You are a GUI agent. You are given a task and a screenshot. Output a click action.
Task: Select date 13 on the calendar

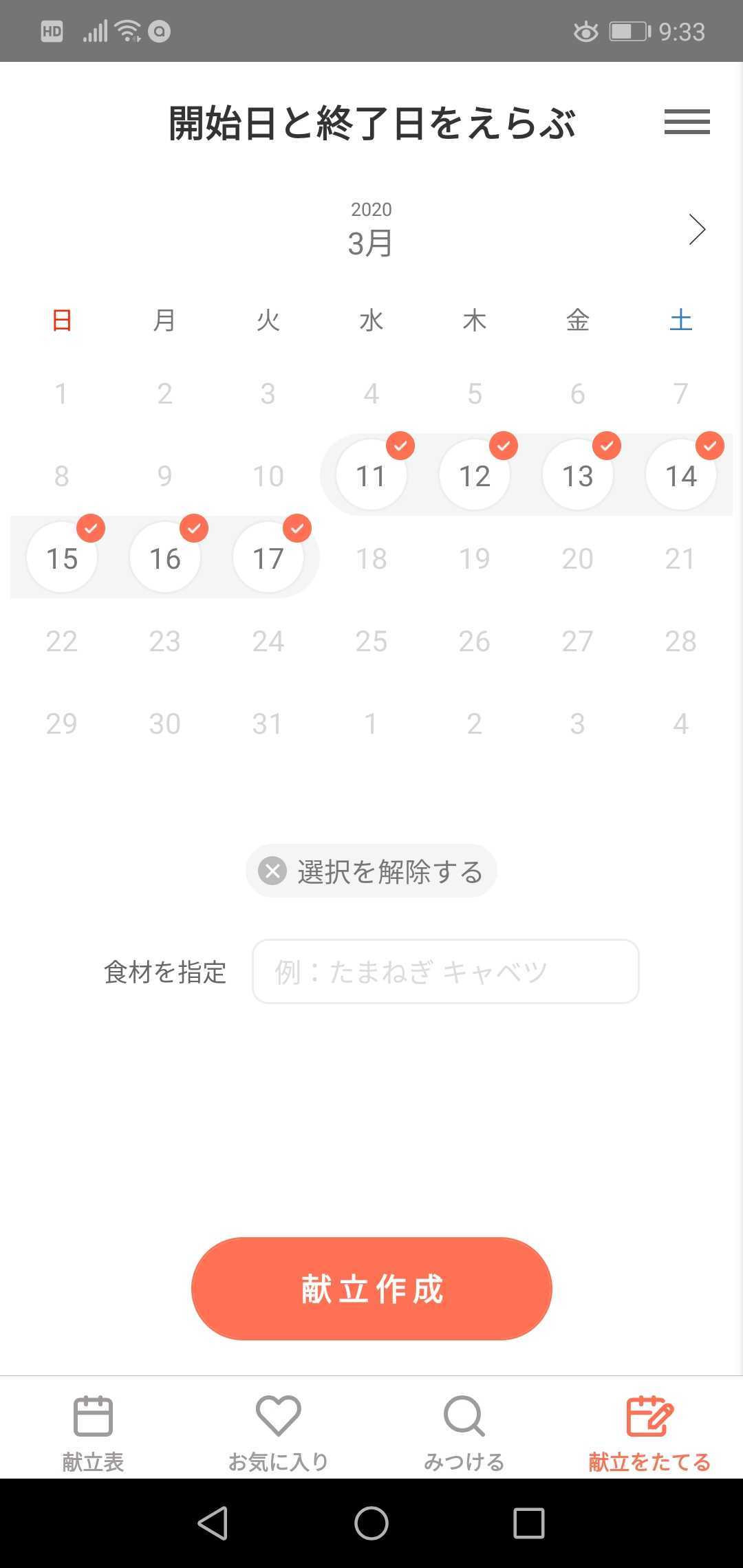point(578,475)
